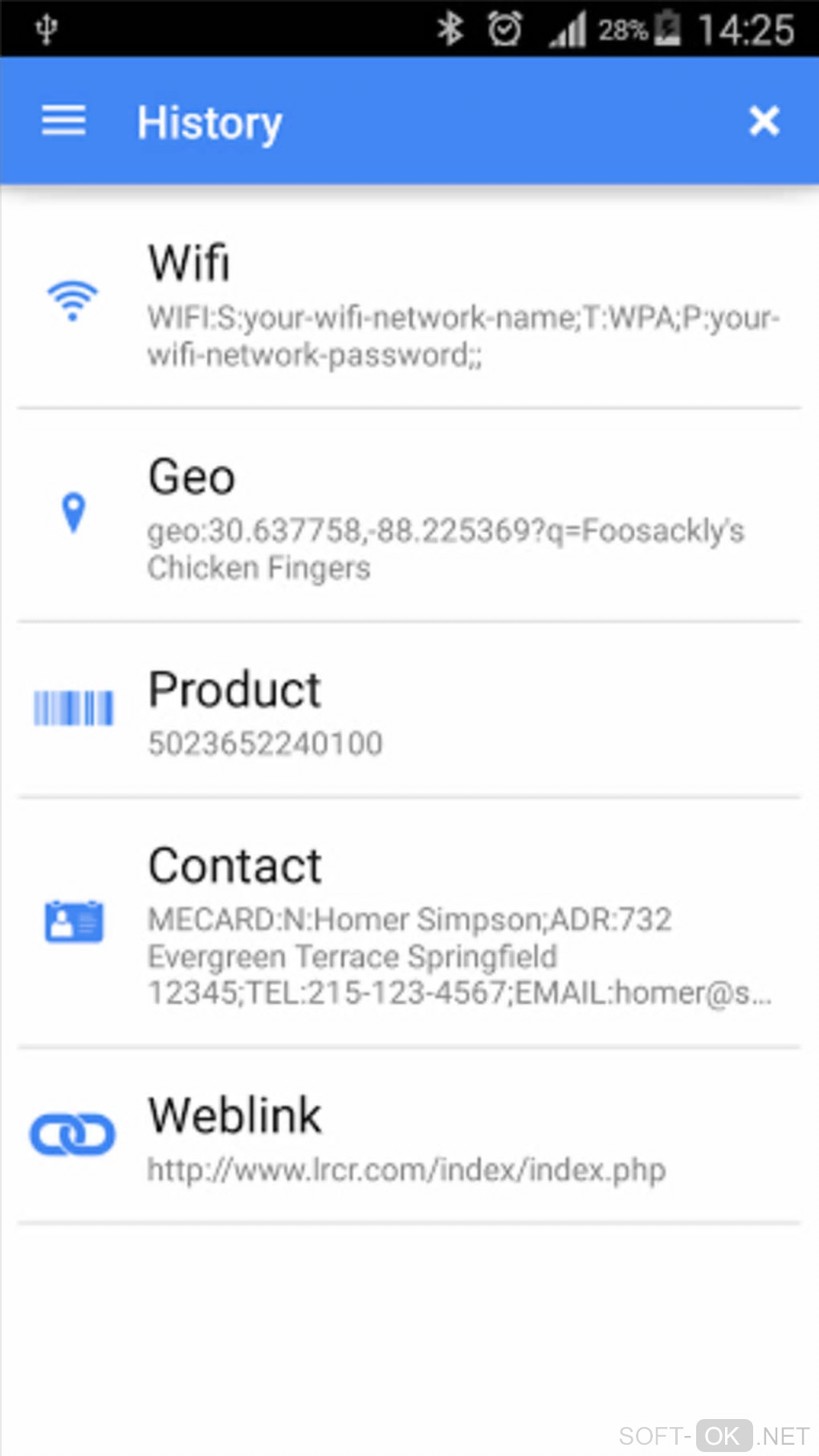This screenshot has height=1456, width=819.
Task: Open the hamburger drawer menu
Action: [x=63, y=121]
